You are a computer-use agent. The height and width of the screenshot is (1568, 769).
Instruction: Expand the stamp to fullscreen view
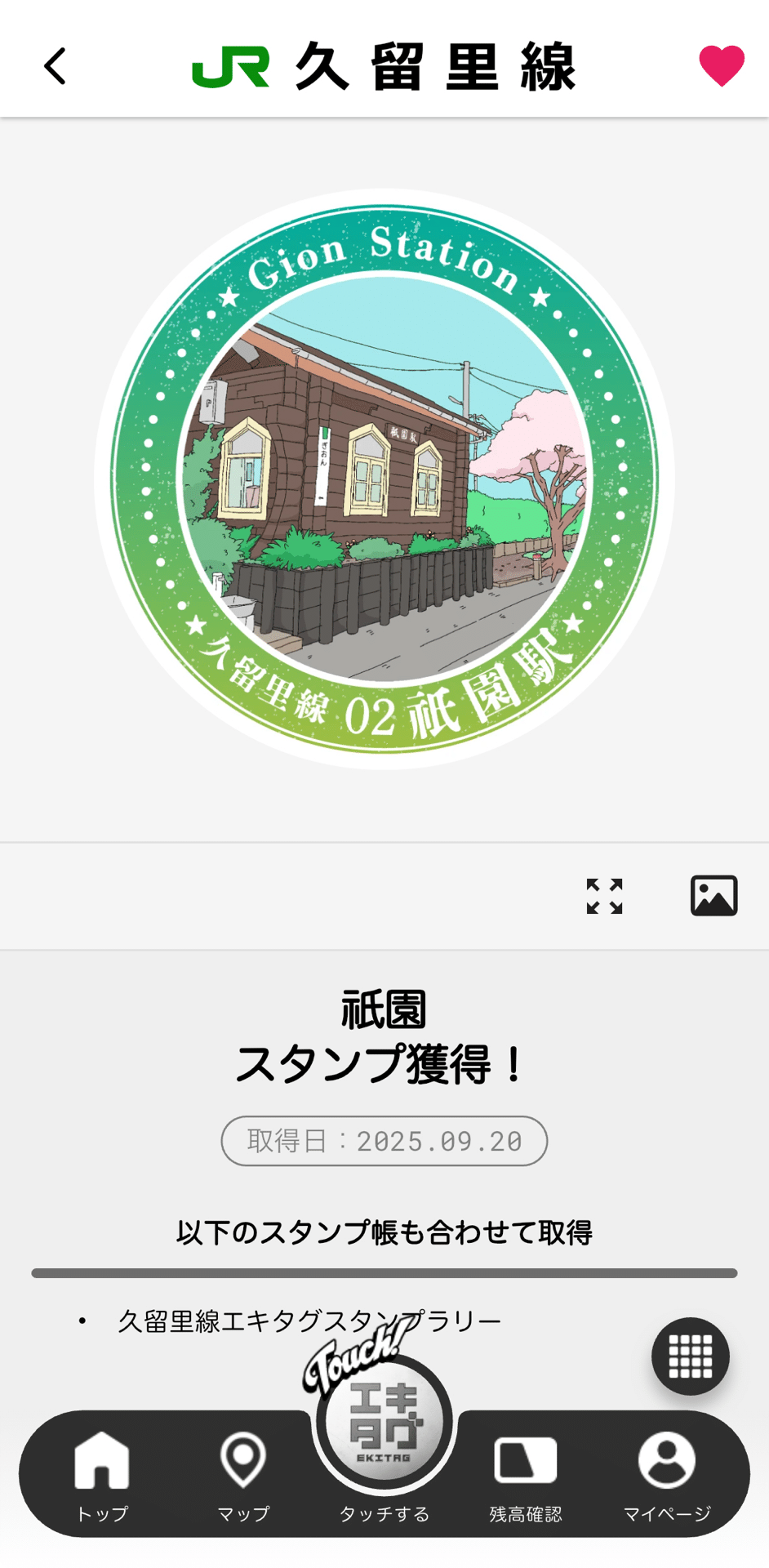pyautogui.click(x=604, y=896)
